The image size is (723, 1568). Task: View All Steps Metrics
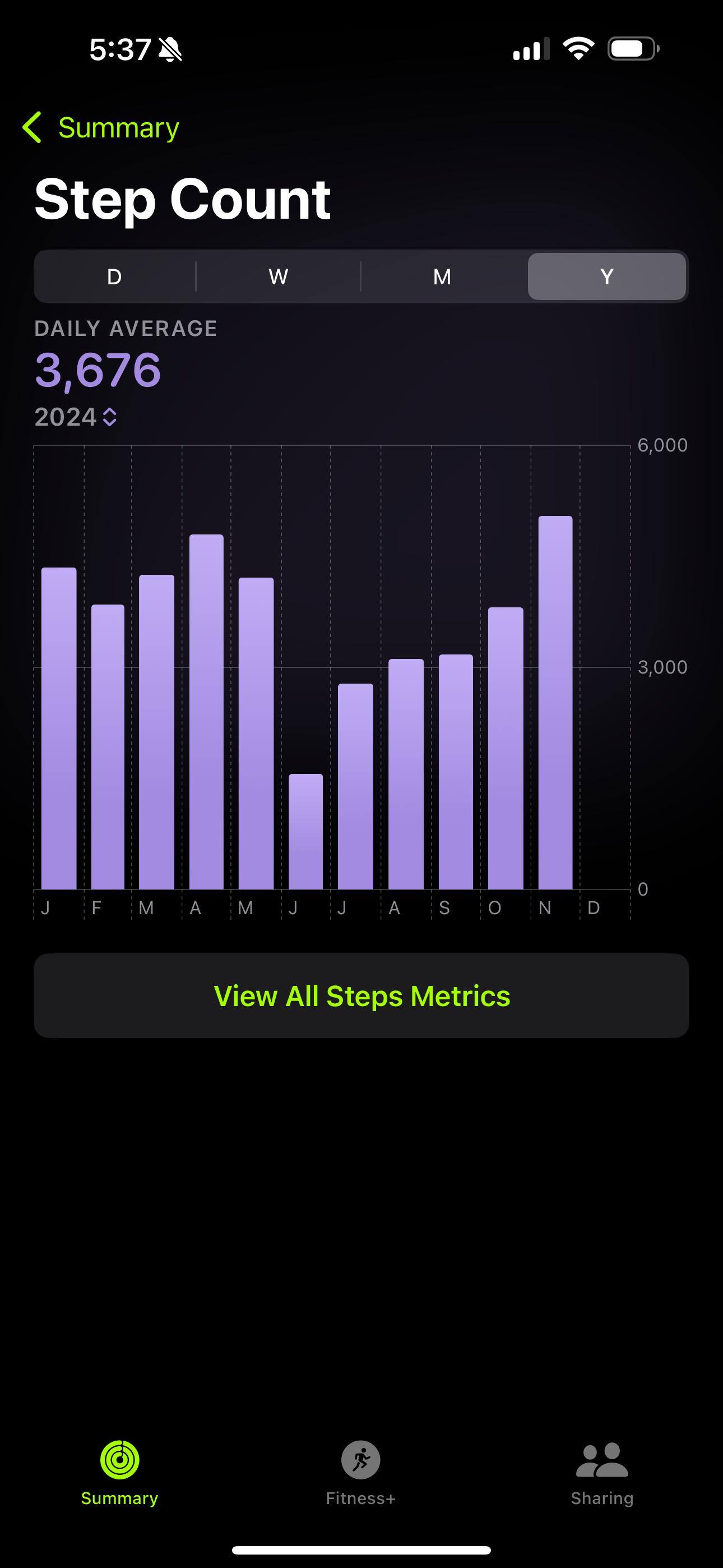click(361, 996)
